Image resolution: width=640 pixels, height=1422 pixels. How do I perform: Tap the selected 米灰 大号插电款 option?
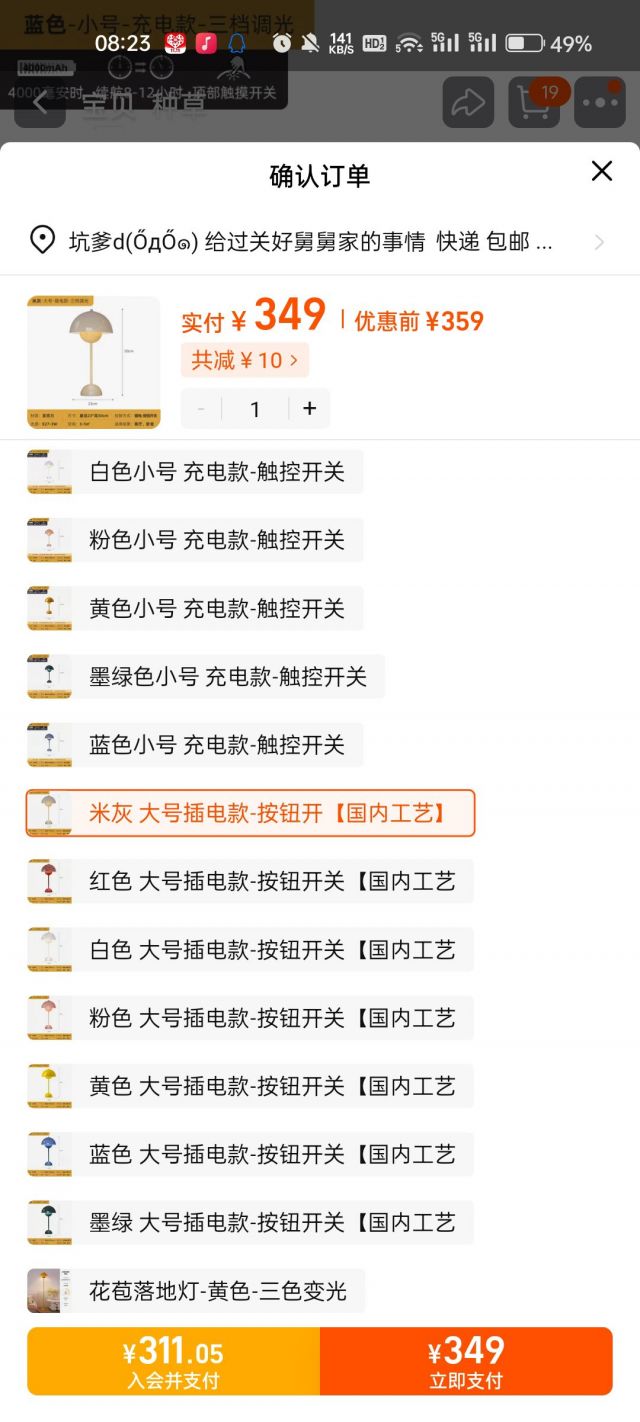[x=251, y=813]
